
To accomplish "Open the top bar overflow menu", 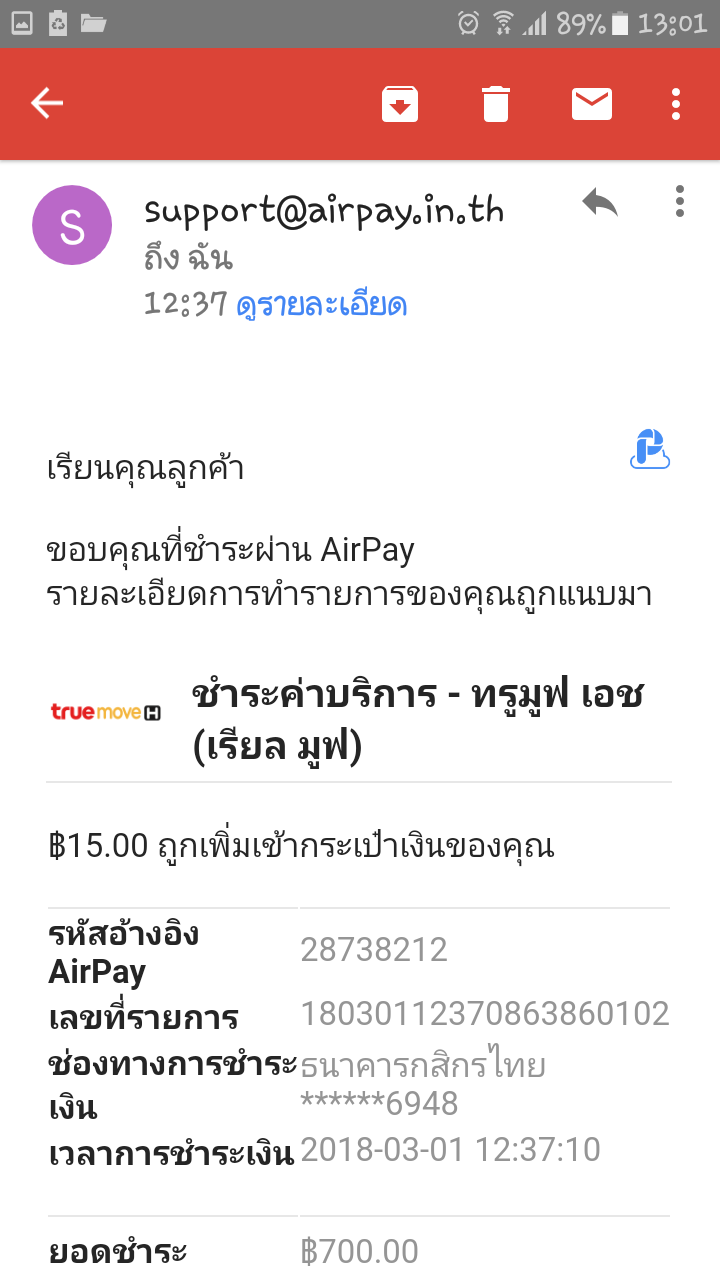I will 677,104.
